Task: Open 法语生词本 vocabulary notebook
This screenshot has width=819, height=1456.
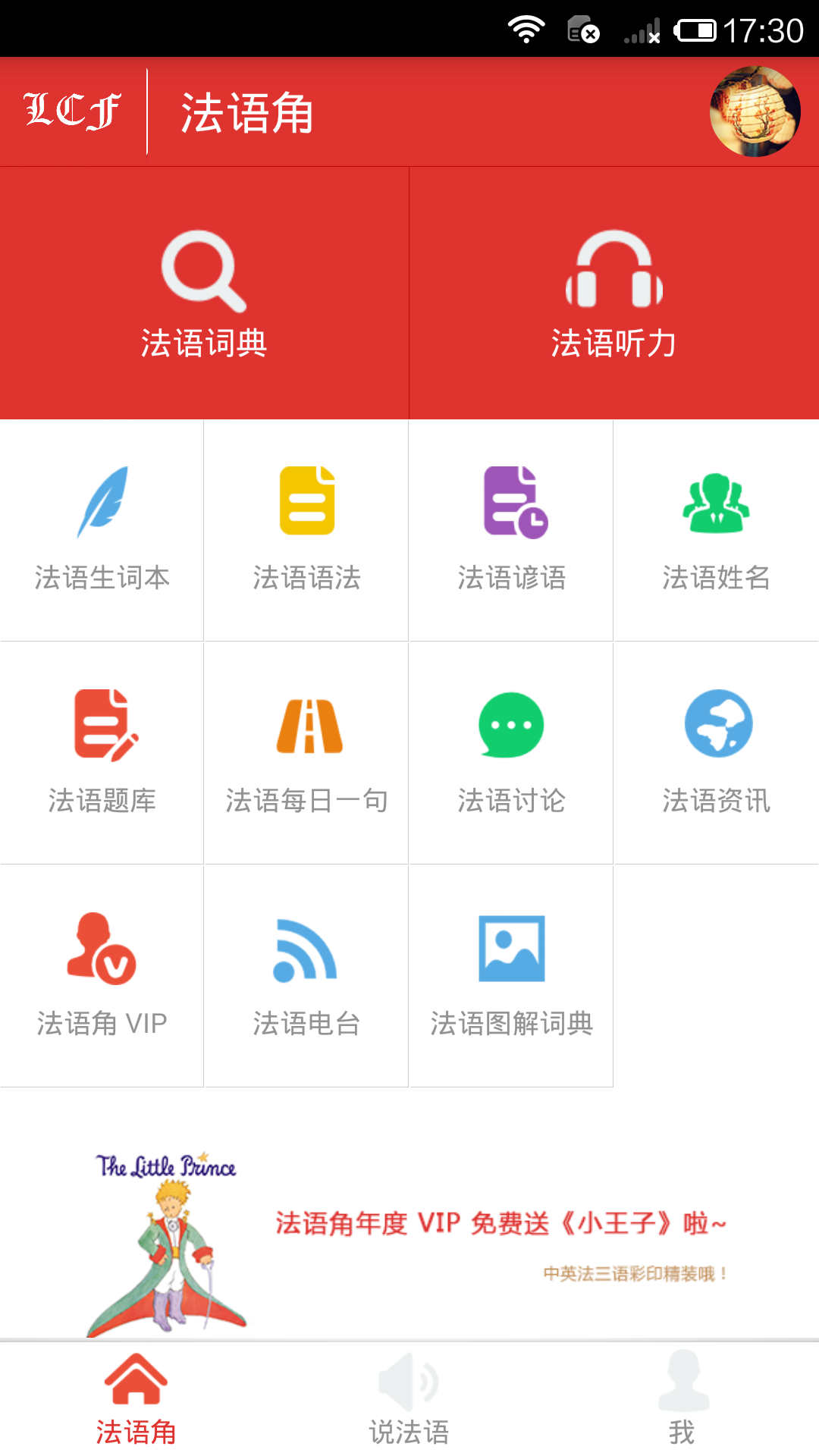Action: click(102, 530)
